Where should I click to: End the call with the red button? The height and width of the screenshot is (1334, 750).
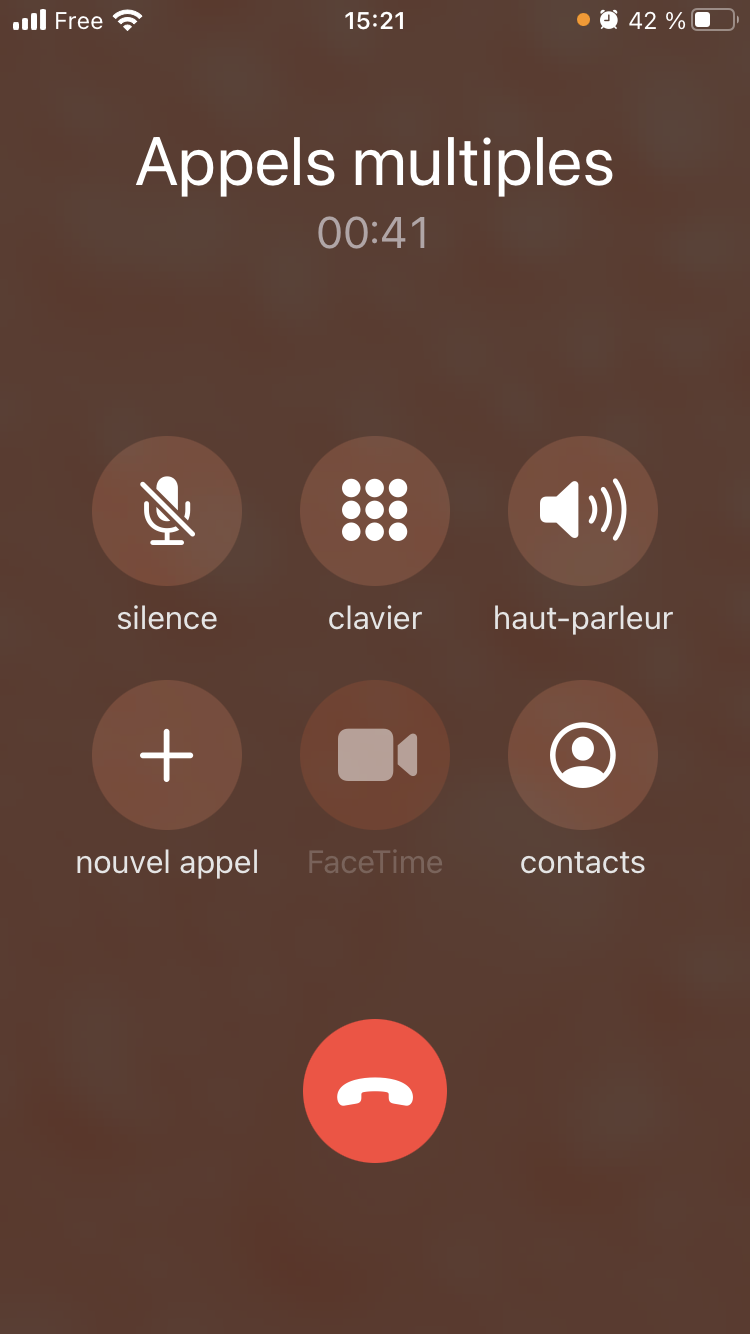click(x=375, y=1091)
